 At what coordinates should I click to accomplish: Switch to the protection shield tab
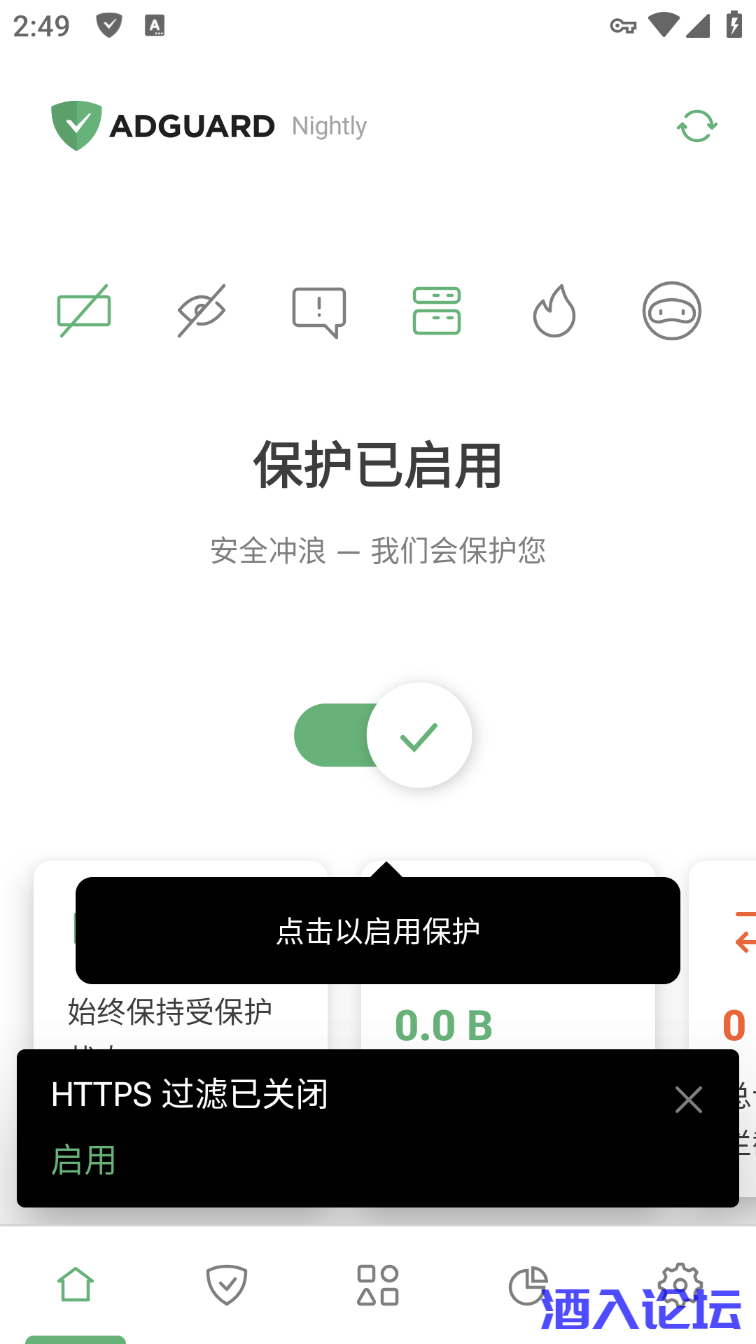coord(227,1284)
